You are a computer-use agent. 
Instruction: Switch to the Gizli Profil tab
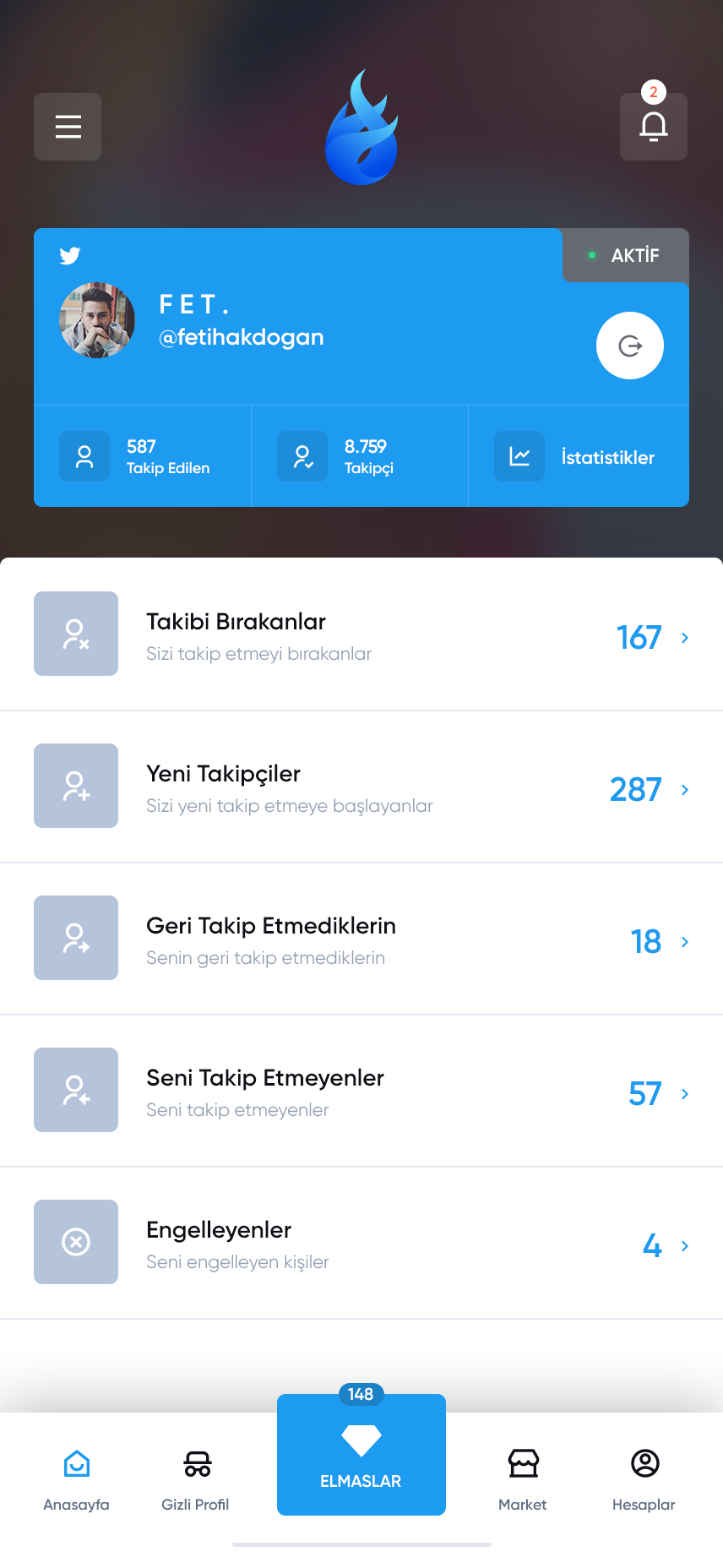196,1478
